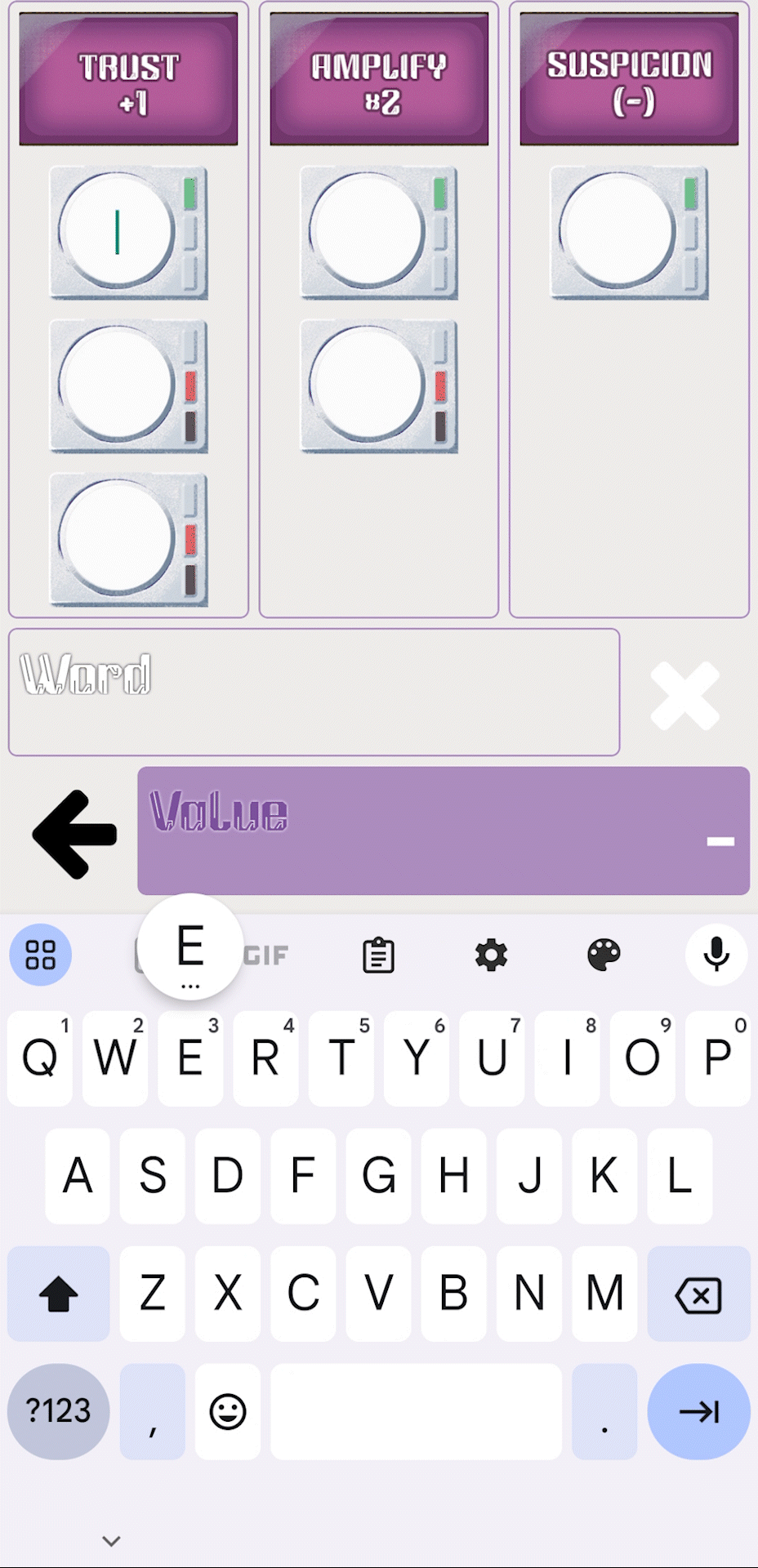Viewport: 758px width, 1568px height.
Task: Open keyboard theme palette
Action: 604,955
